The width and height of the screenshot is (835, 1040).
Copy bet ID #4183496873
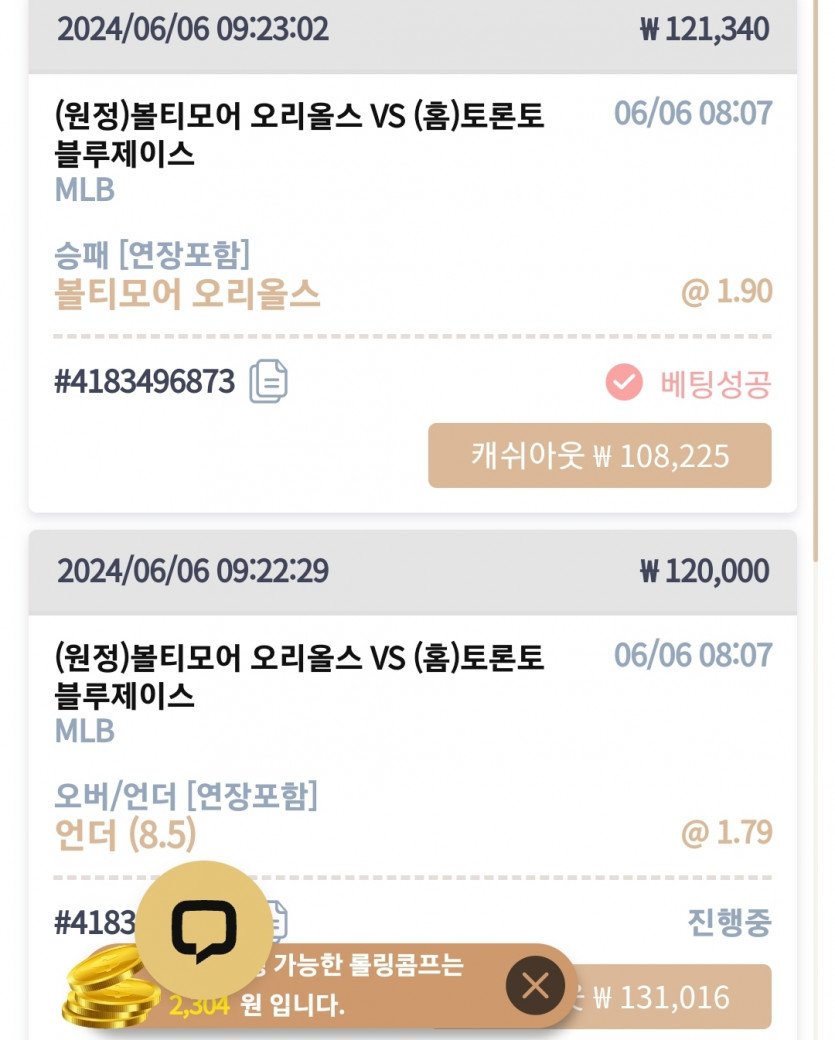pos(268,382)
